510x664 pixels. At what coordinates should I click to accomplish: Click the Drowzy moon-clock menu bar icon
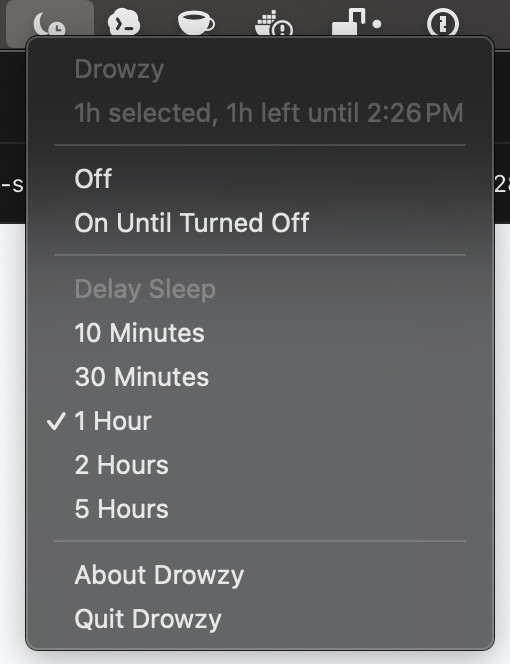pyautogui.click(x=50, y=23)
